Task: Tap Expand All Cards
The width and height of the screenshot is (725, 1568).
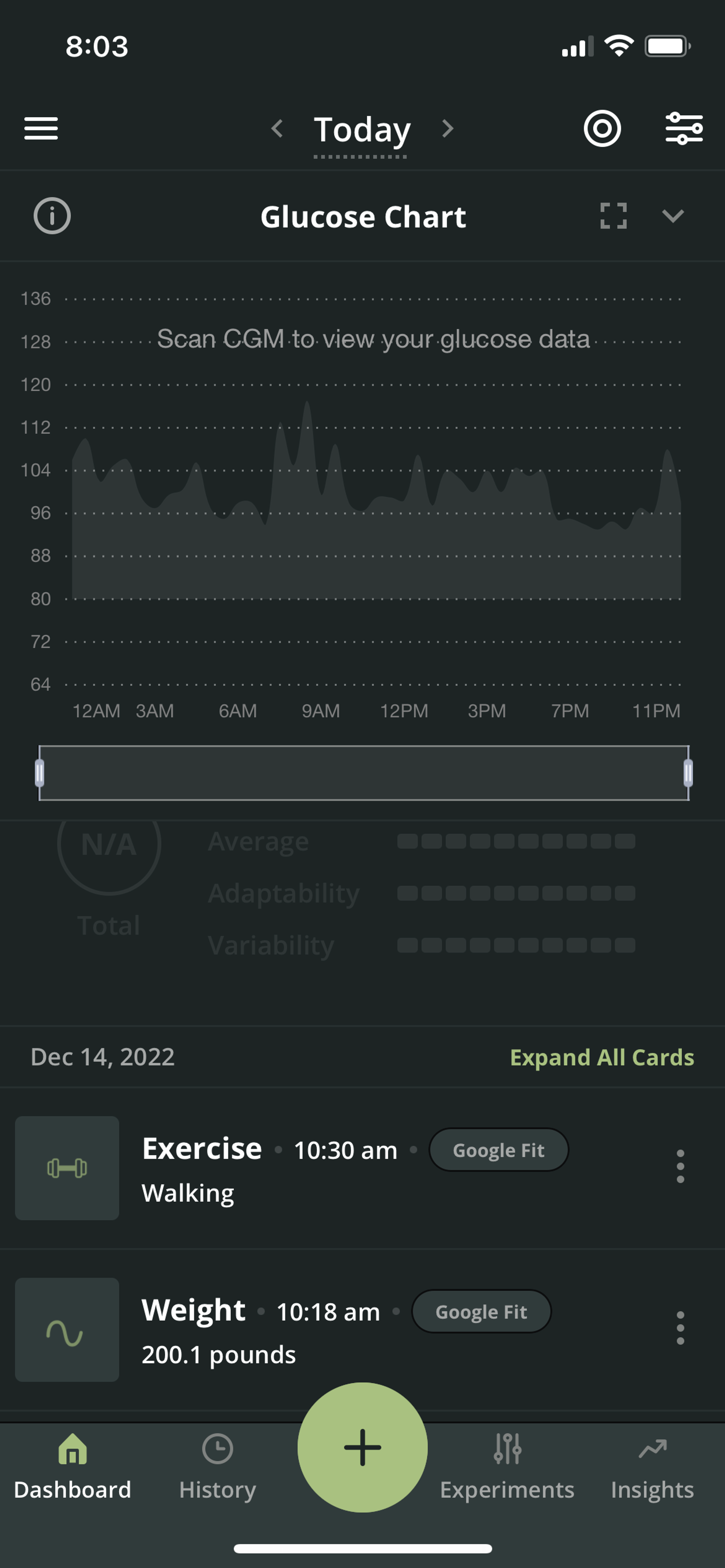Action: (602, 1057)
